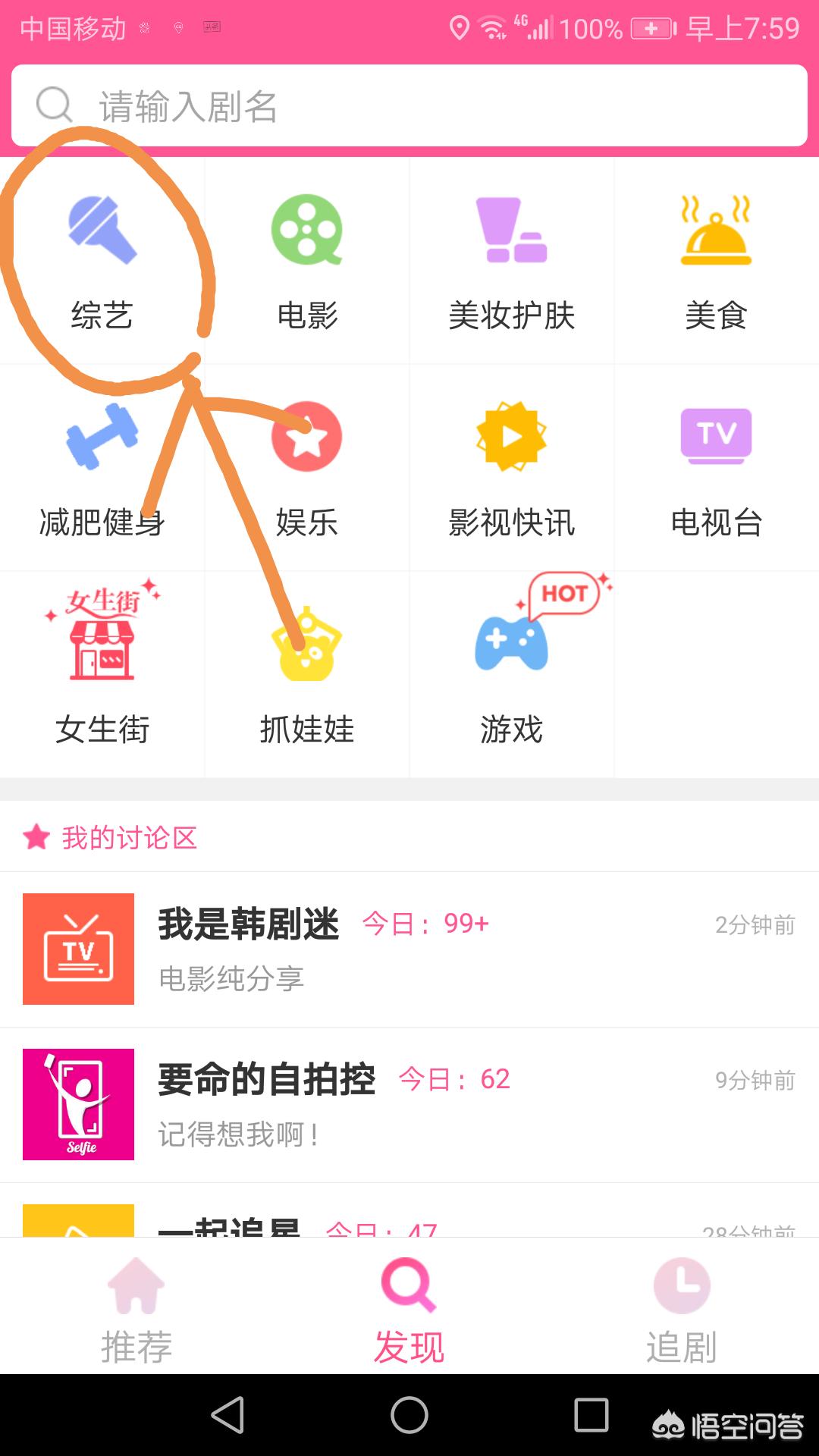Open the 要命的自拍控 discussion
This screenshot has height=1456, width=819.
[409, 1105]
